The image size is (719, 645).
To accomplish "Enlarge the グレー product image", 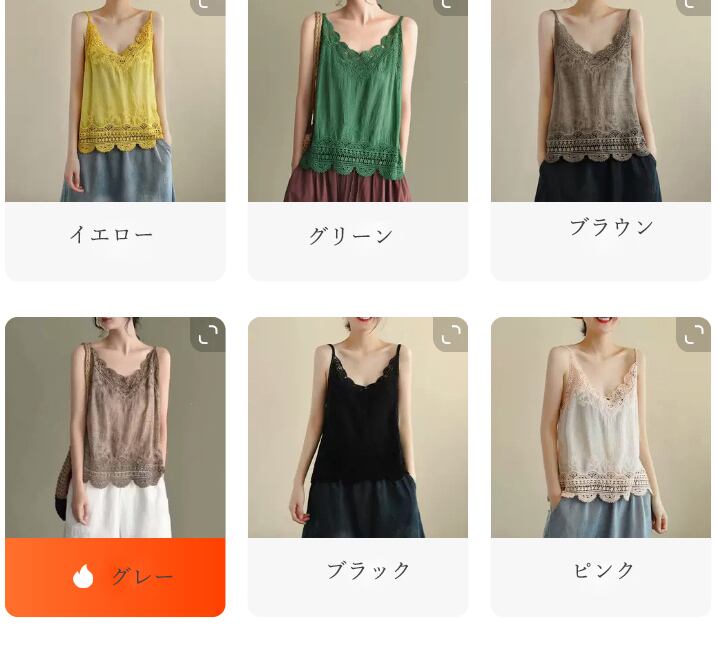I will tap(208, 335).
